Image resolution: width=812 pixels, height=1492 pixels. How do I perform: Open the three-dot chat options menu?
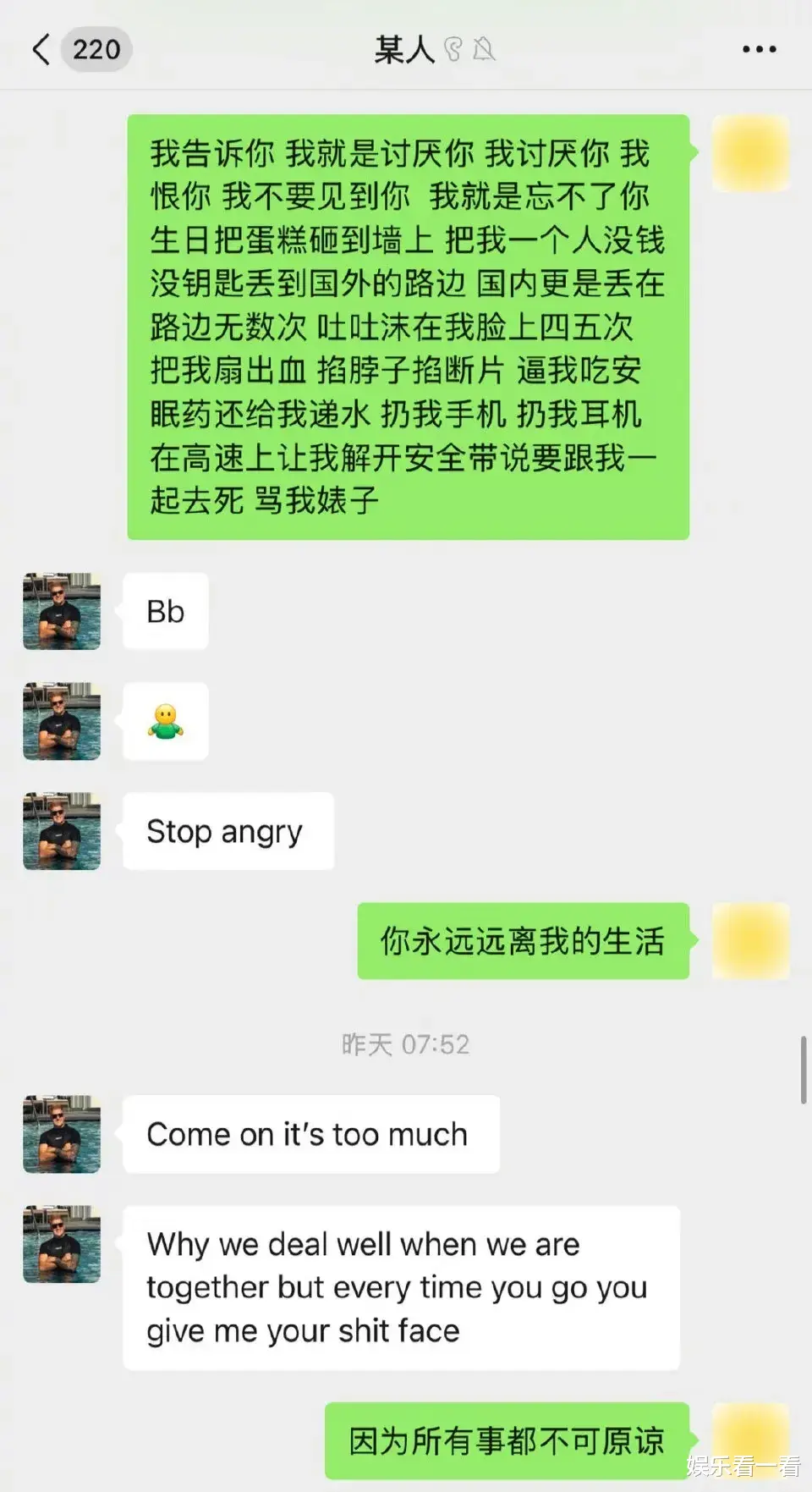759,49
